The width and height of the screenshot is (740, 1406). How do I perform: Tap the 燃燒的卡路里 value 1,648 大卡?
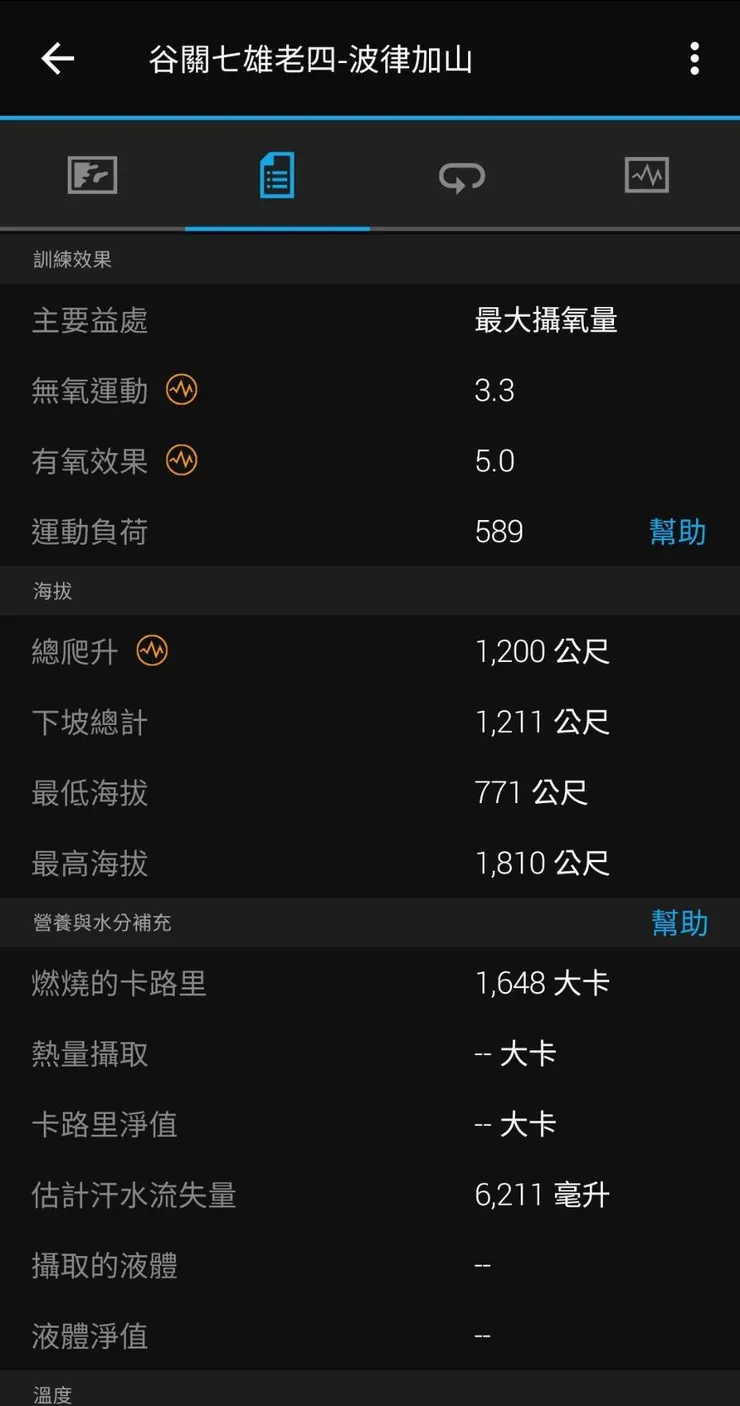(542, 983)
